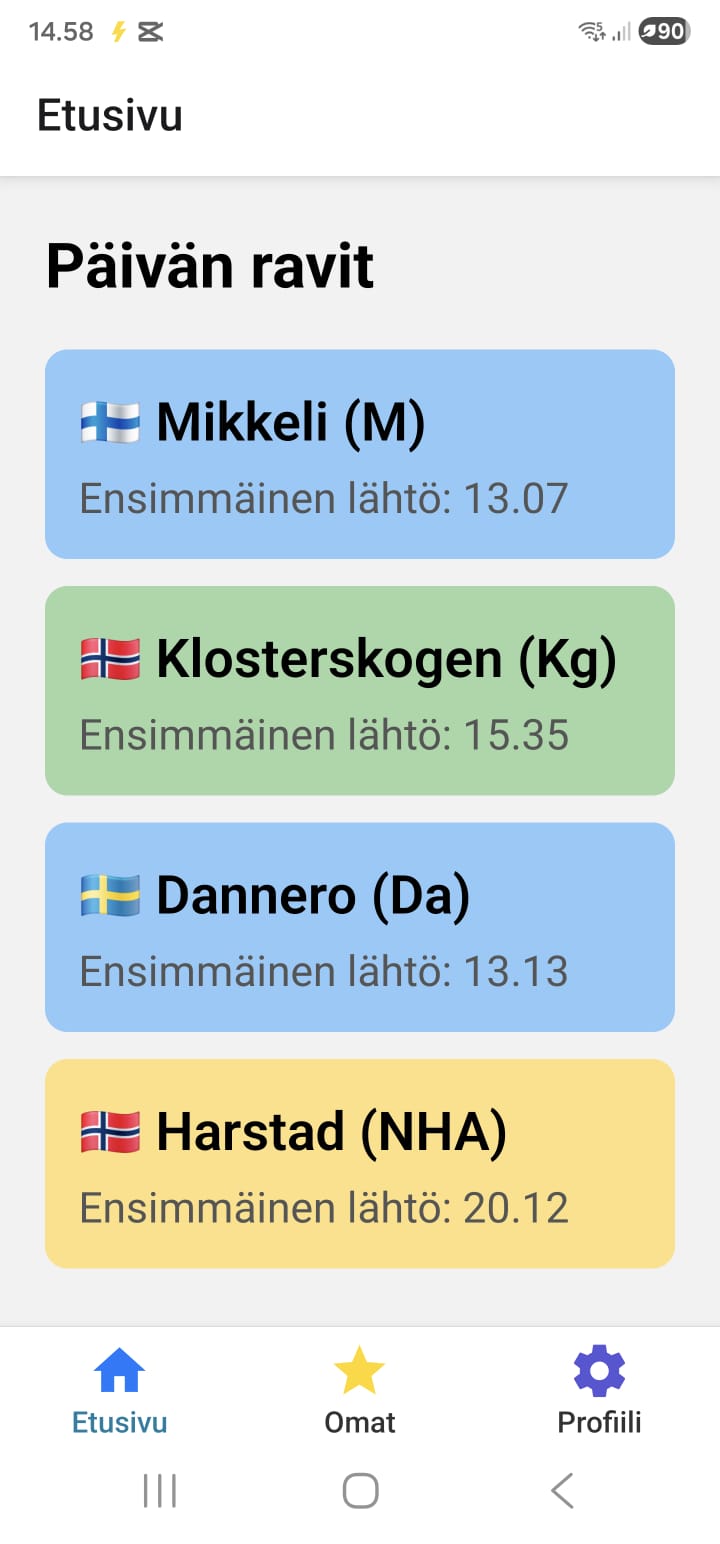The height and width of the screenshot is (1544, 720).
Task: Select the Etusivu tab label
Action: pyautogui.click(x=119, y=1423)
